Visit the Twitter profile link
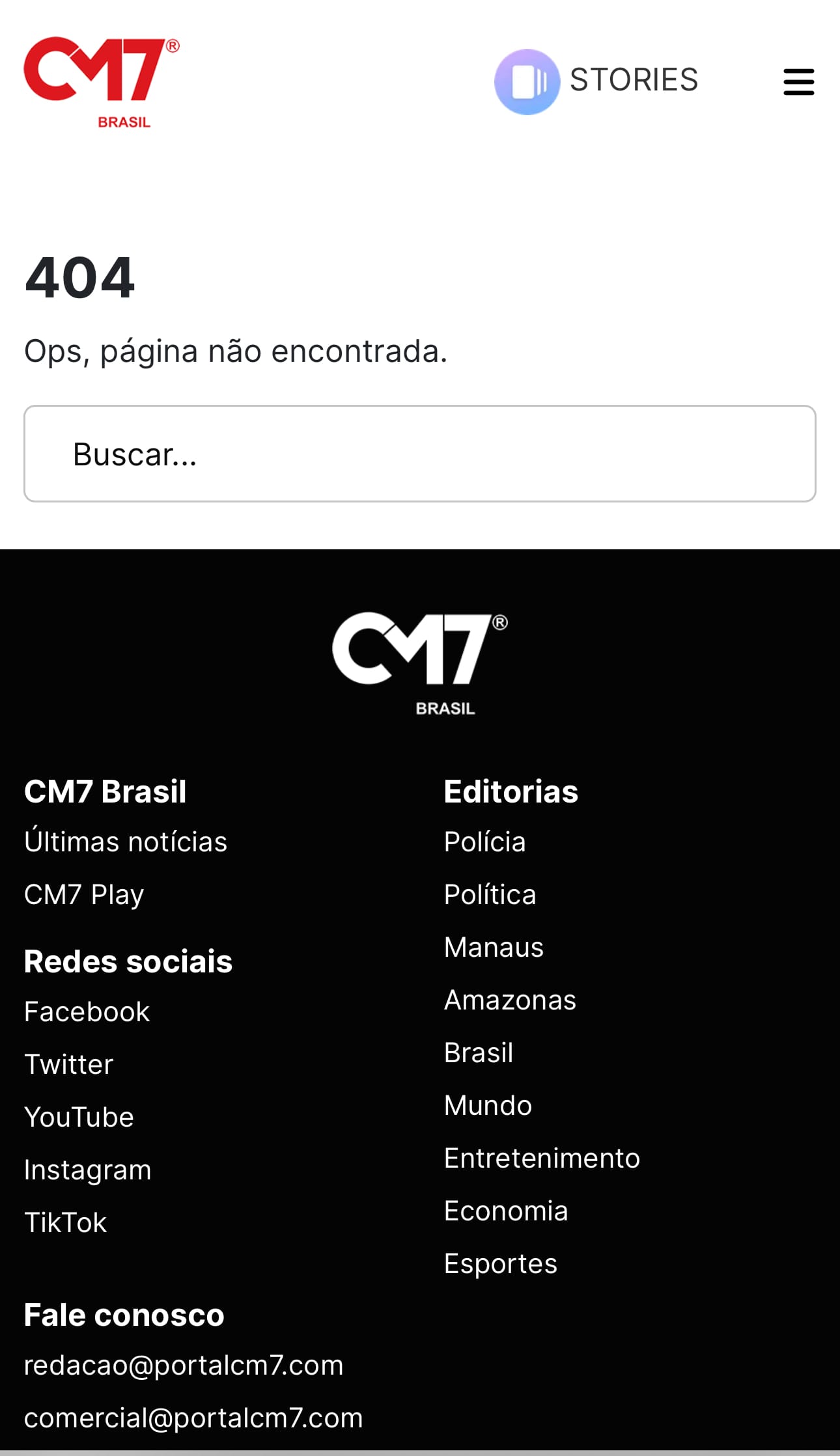This screenshot has height=1456, width=840. [x=68, y=1065]
